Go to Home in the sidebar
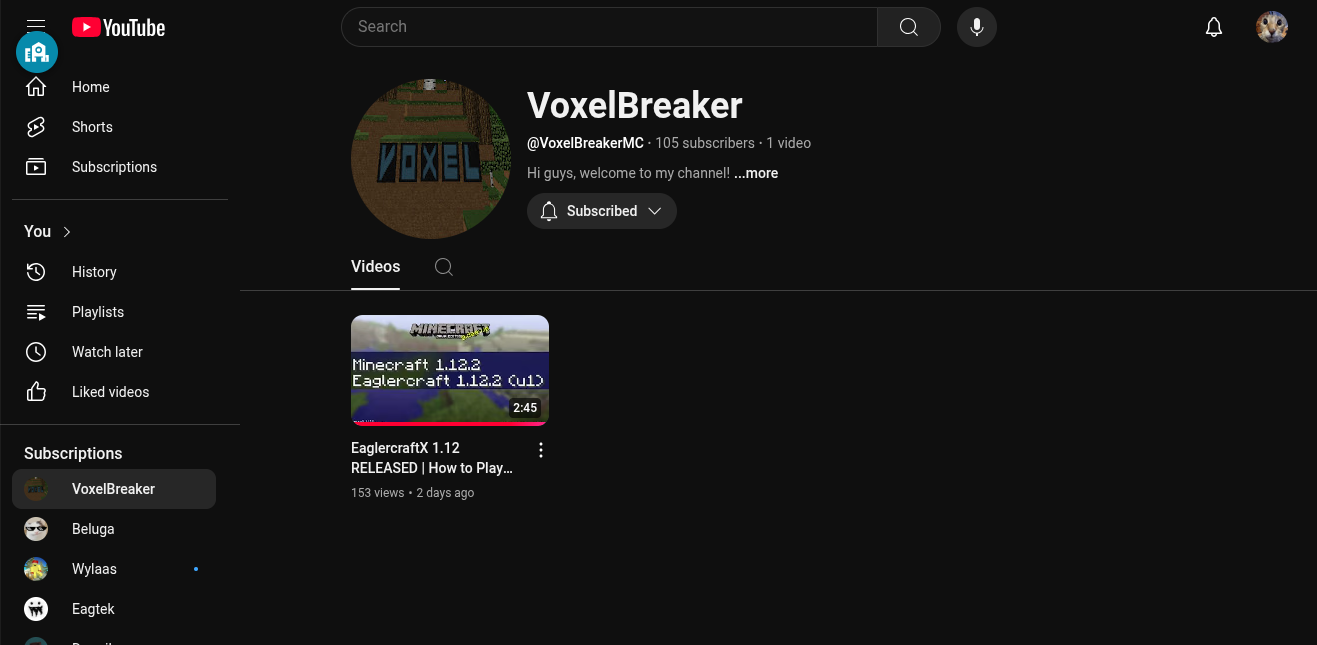 point(90,87)
